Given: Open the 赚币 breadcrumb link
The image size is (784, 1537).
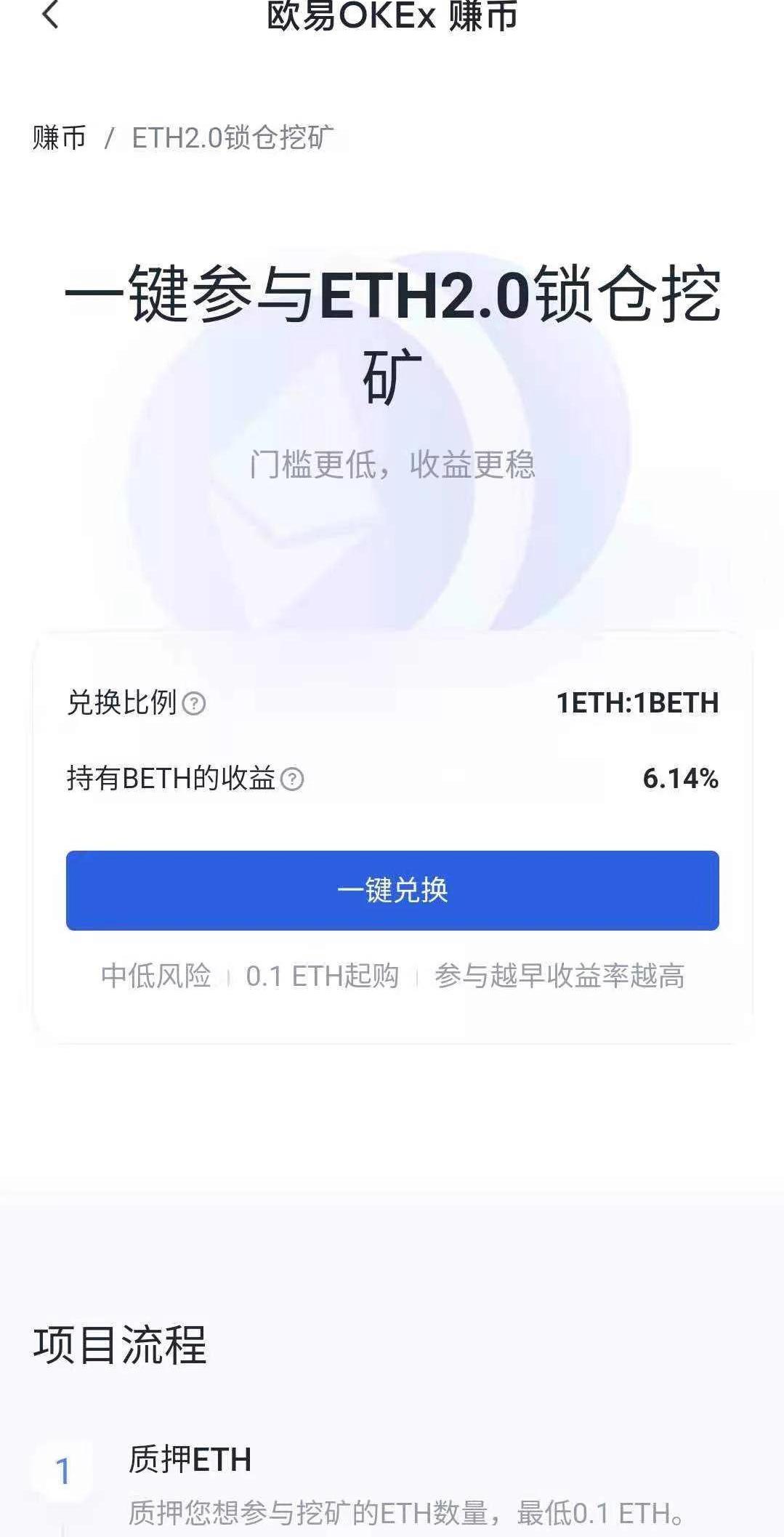Looking at the screenshot, I should point(60,137).
